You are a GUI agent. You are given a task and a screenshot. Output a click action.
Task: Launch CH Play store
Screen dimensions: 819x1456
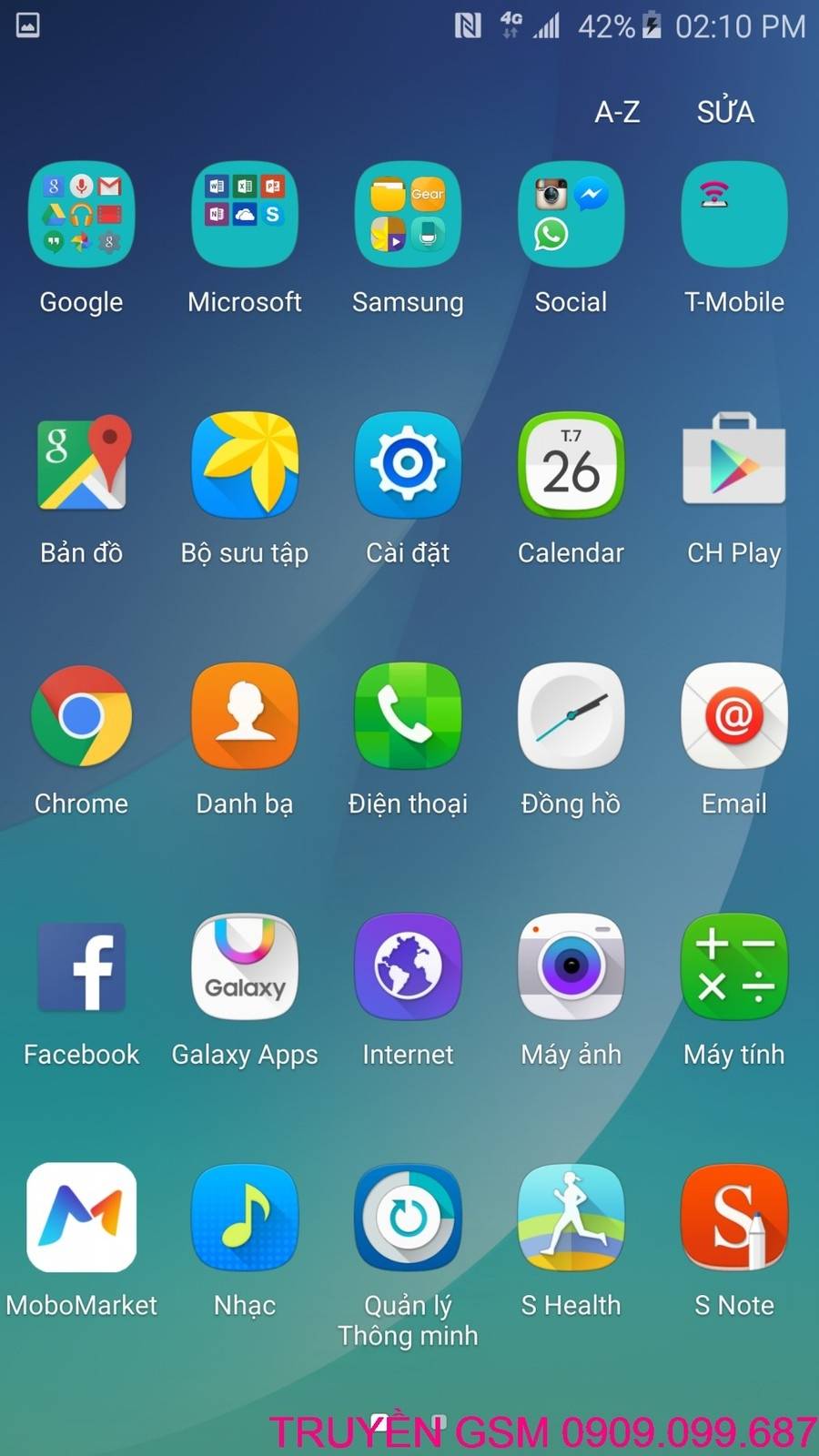(x=733, y=465)
